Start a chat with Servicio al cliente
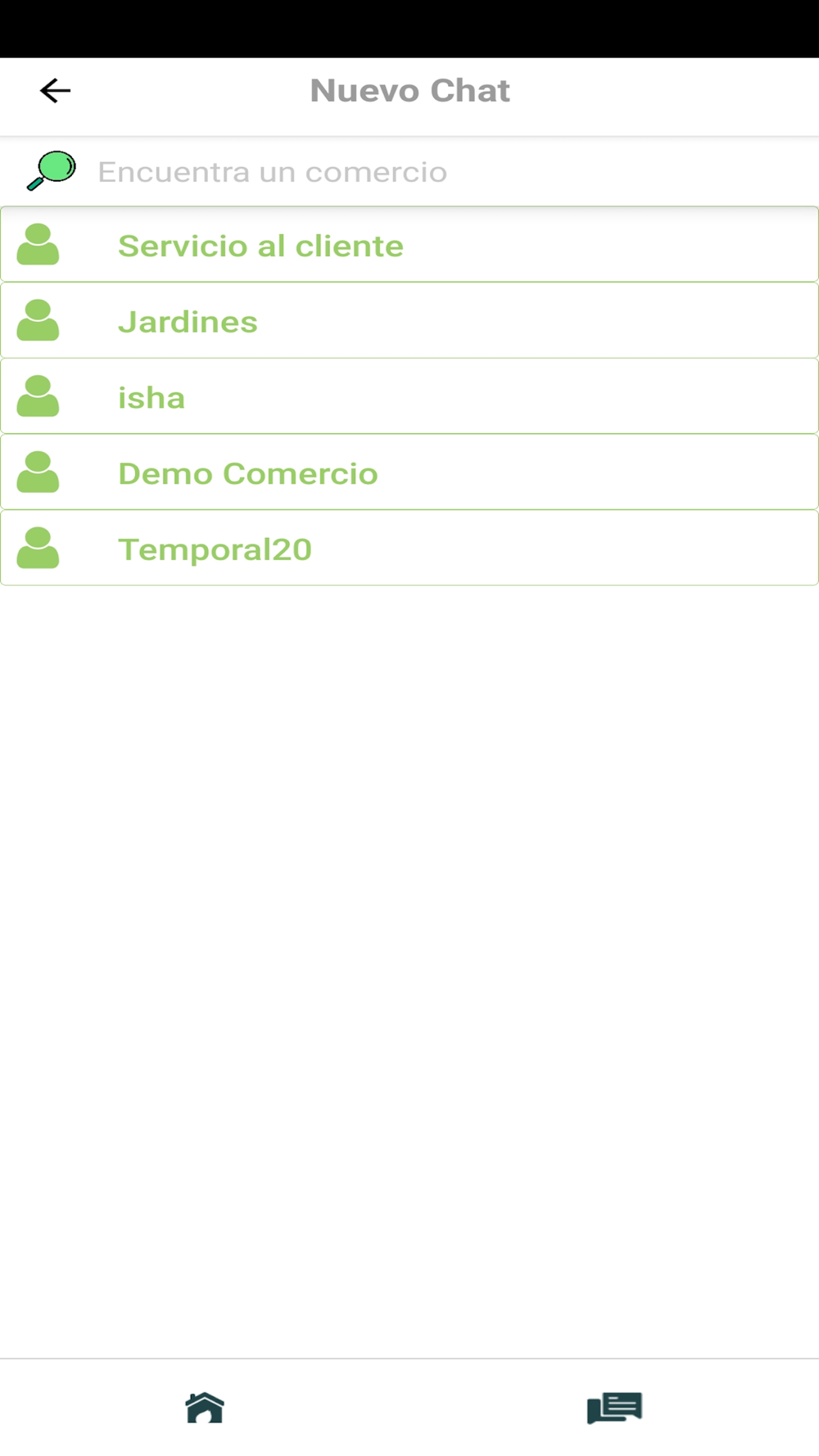 [x=409, y=245]
